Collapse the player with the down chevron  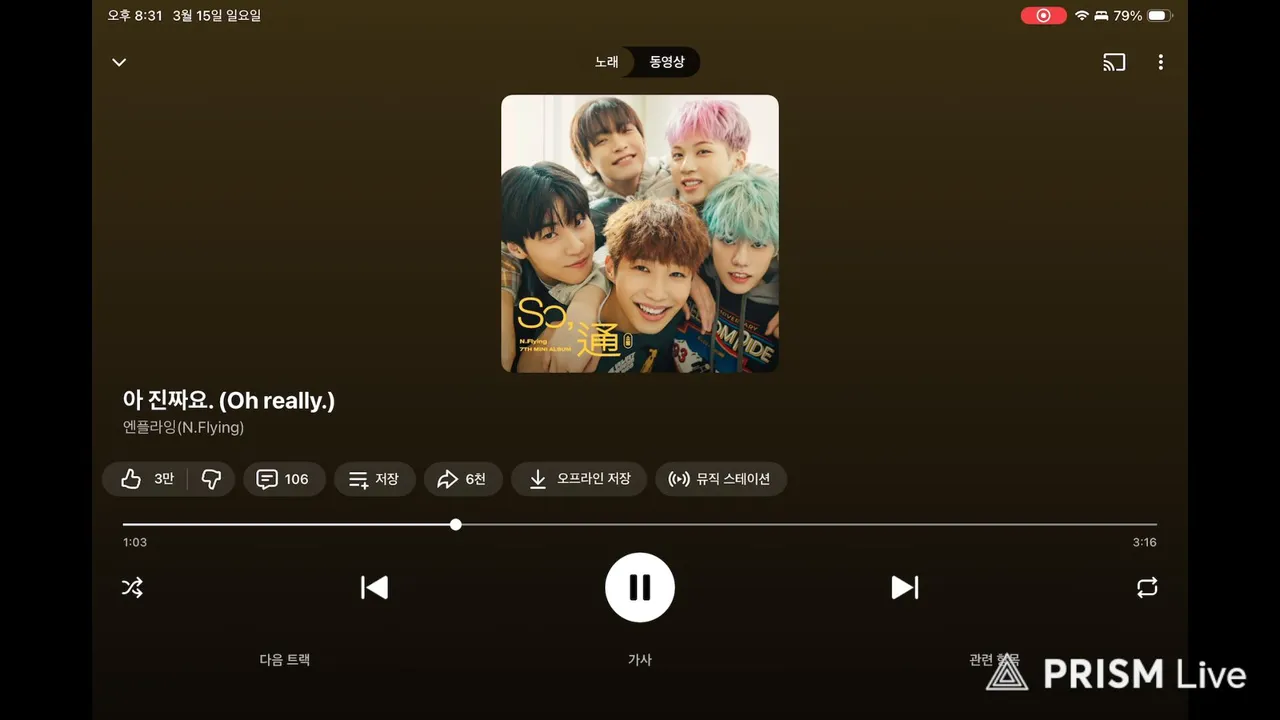click(x=119, y=62)
